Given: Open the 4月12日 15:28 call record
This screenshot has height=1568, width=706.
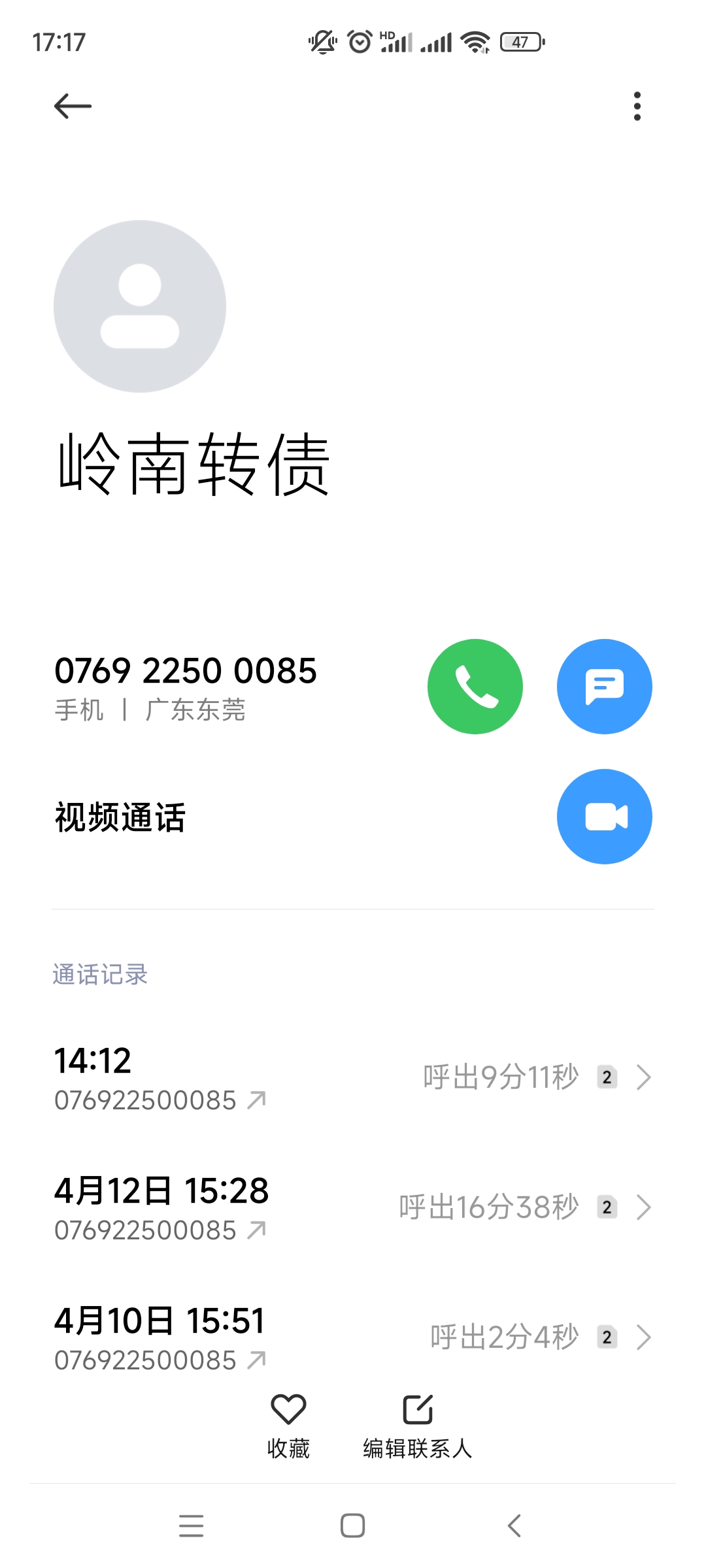Looking at the screenshot, I should point(353,1207).
